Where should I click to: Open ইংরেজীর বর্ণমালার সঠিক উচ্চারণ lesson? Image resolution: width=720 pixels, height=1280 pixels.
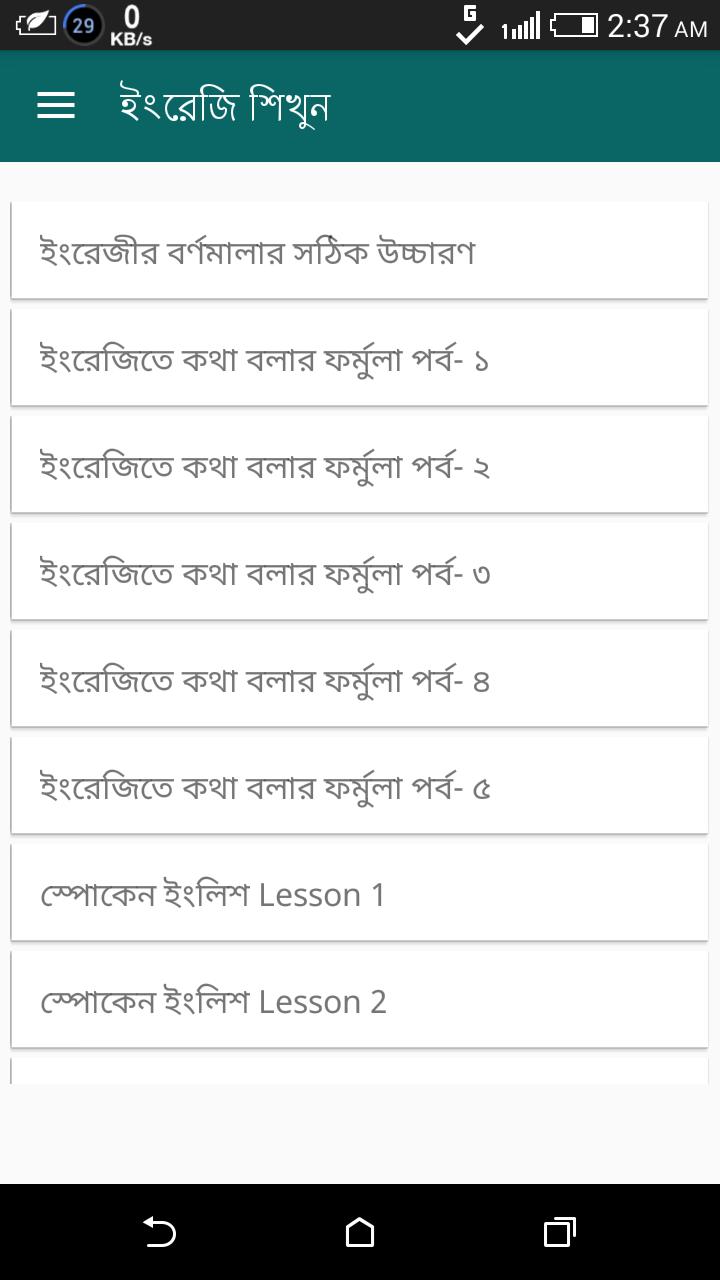click(x=360, y=250)
